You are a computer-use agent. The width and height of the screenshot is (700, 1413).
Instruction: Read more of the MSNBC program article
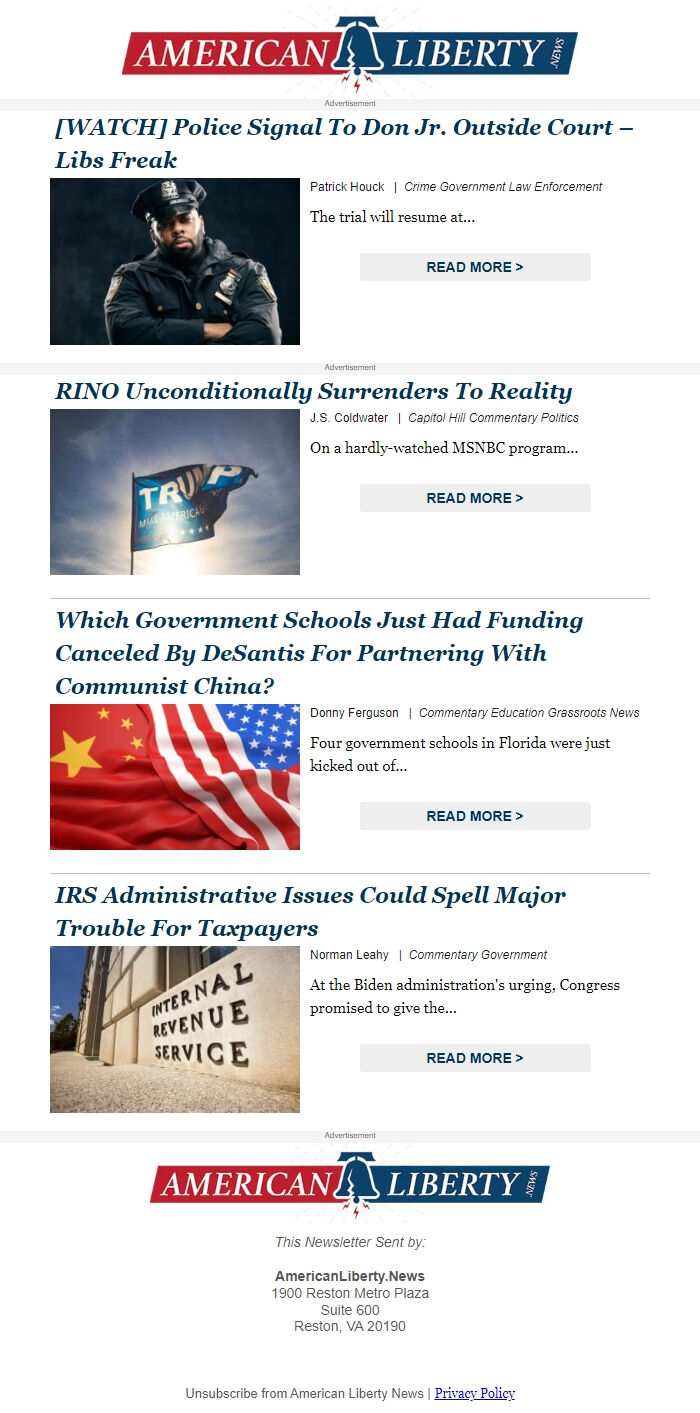(475, 498)
